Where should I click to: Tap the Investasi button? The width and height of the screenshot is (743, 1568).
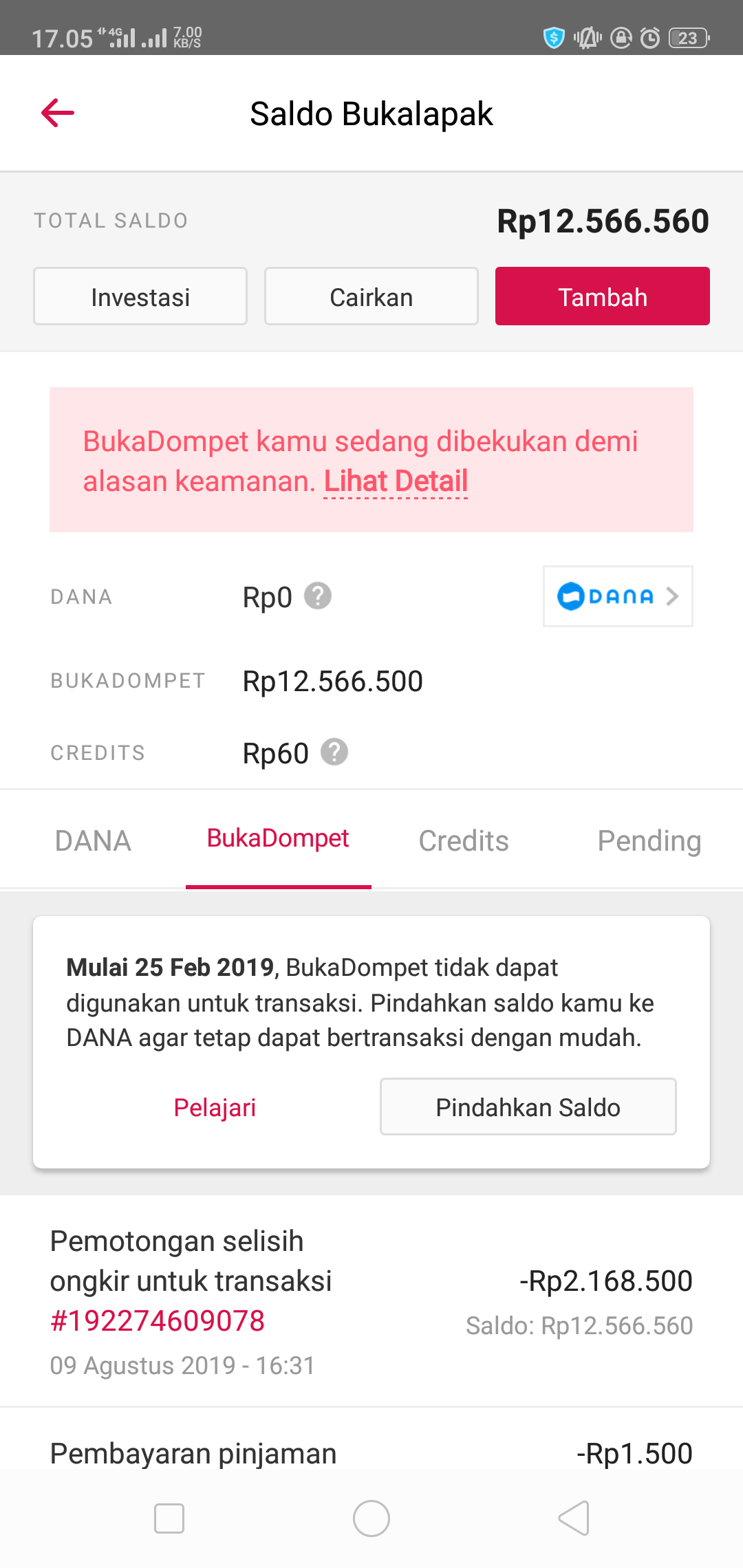pyautogui.click(x=140, y=296)
